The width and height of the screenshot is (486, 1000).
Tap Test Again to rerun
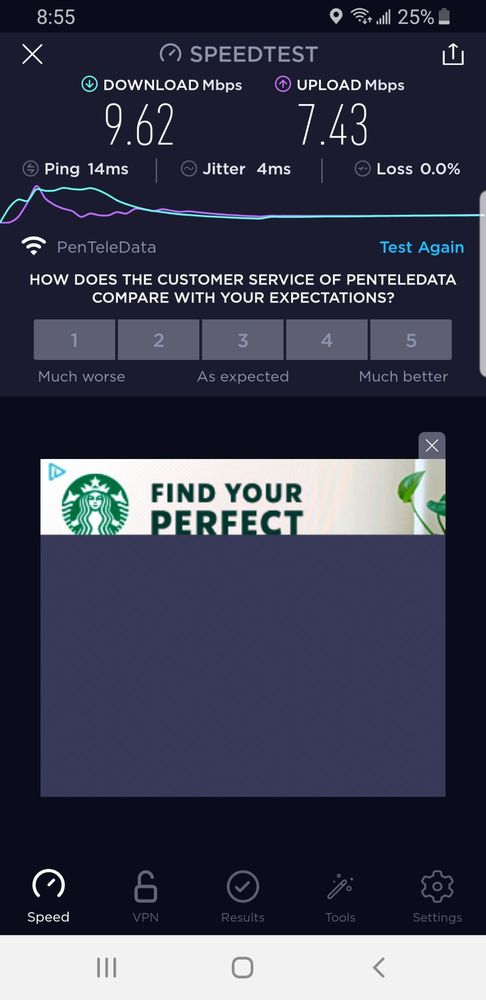pyautogui.click(x=422, y=247)
